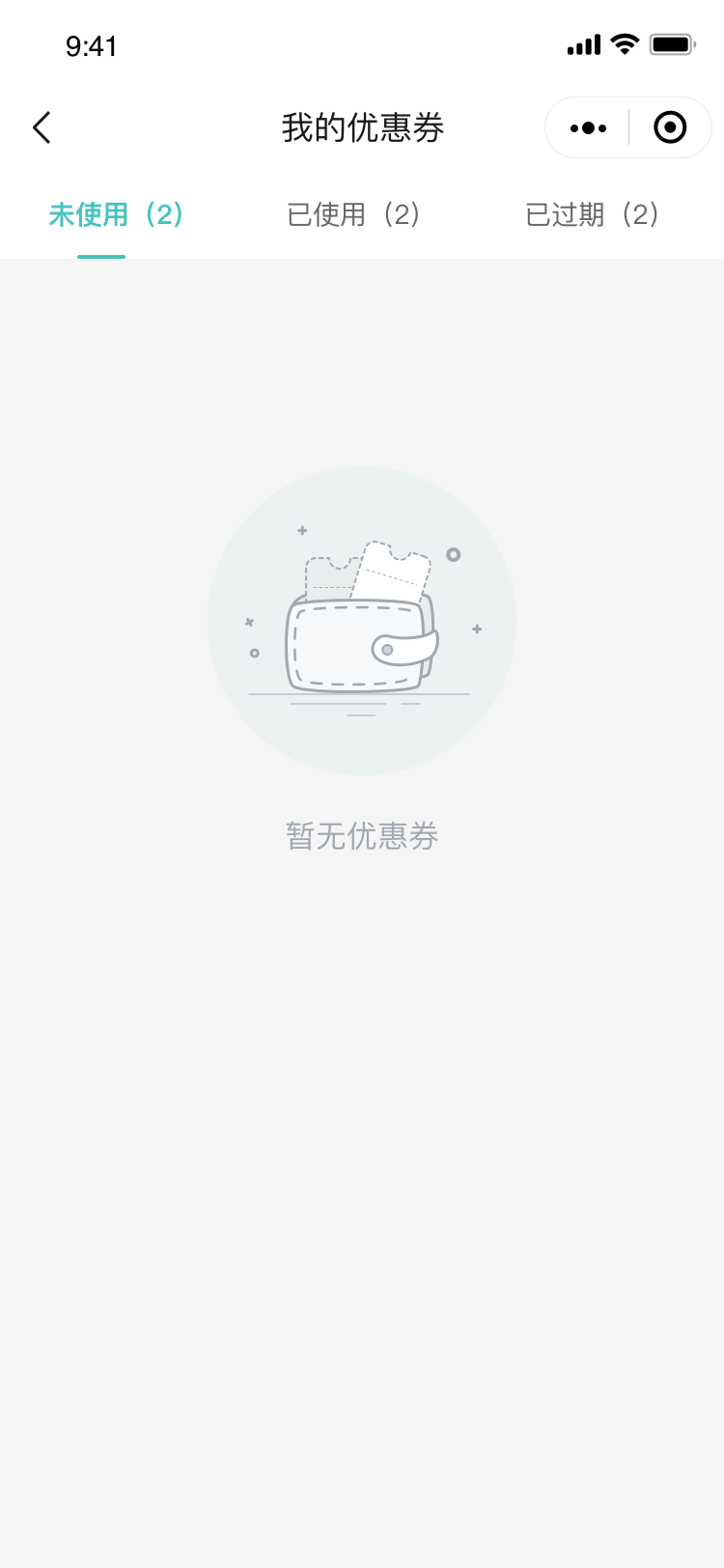724x1568 pixels.
Task: Close the mini program via circle button
Action: [x=670, y=127]
